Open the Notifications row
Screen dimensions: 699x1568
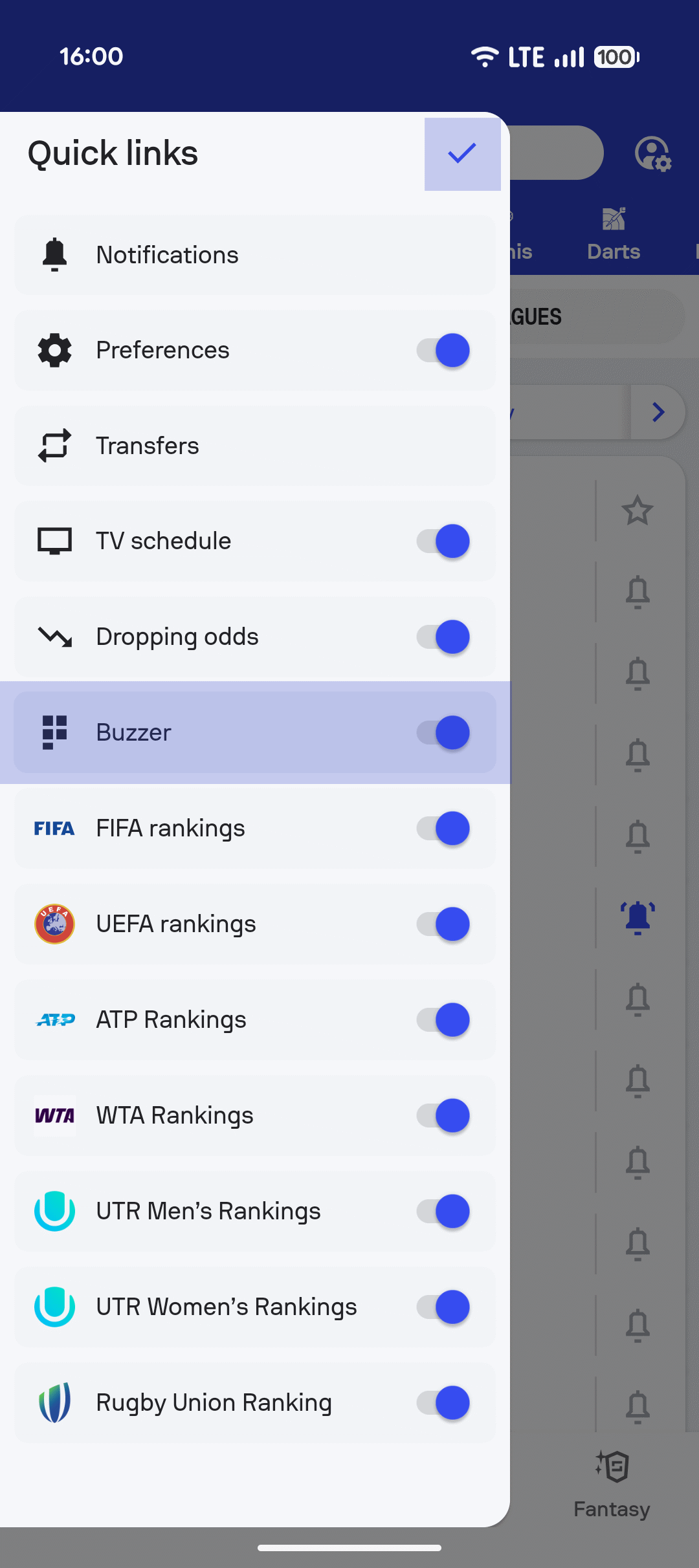255,255
